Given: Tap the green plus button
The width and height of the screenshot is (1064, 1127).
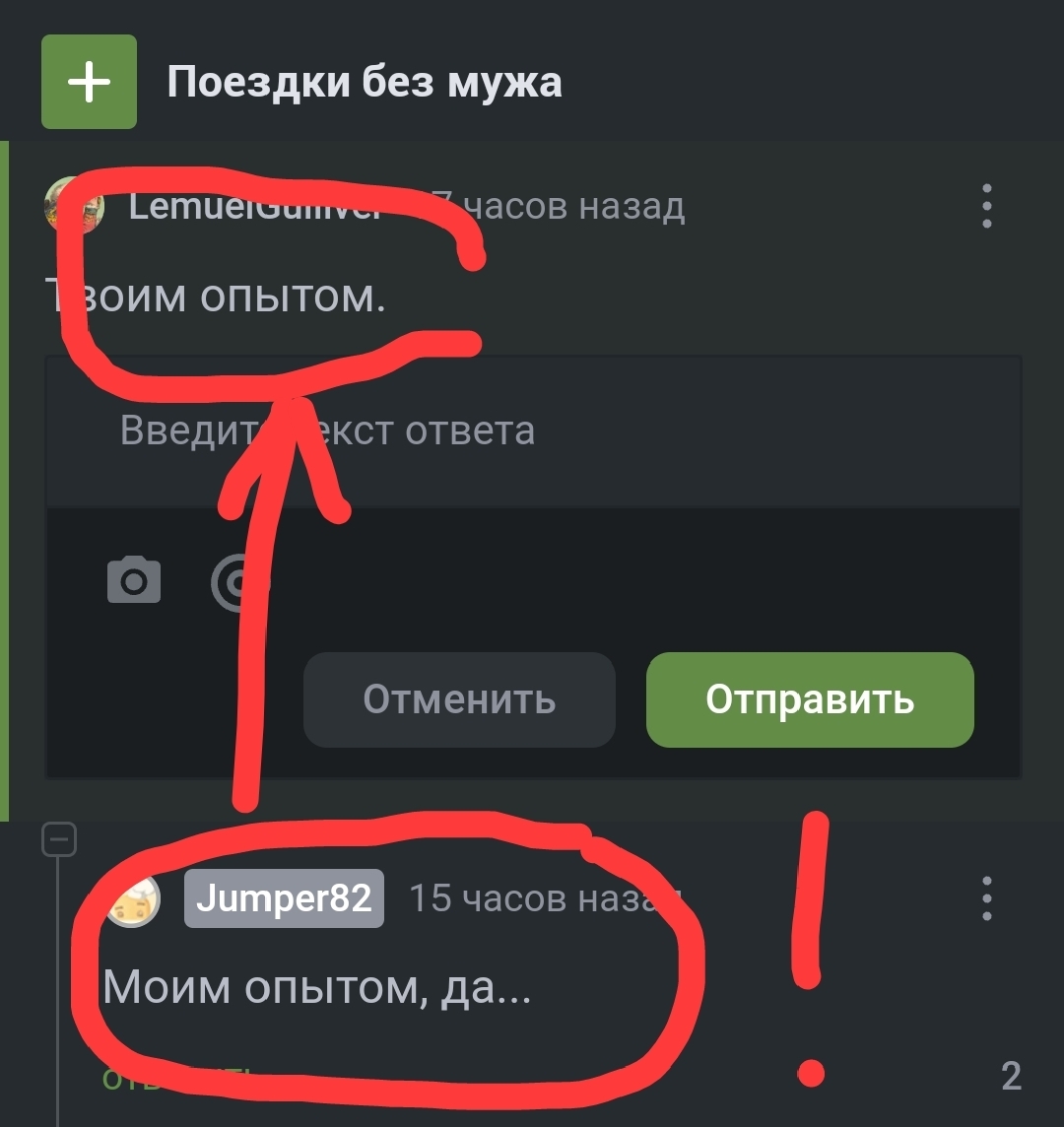Looking at the screenshot, I should [x=89, y=82].
